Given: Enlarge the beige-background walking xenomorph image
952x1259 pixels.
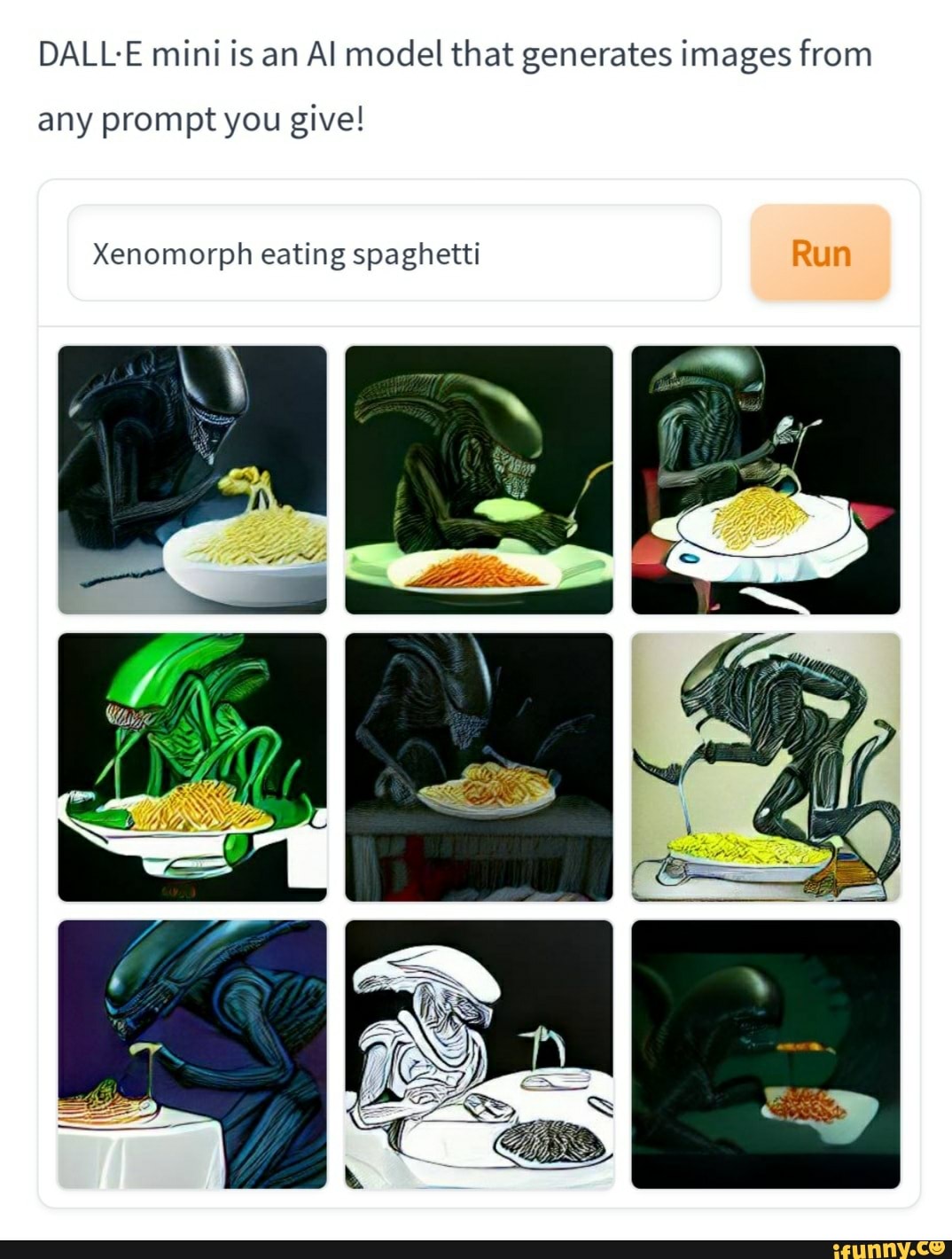Looking at the screenshot, I should coord(766,767).
